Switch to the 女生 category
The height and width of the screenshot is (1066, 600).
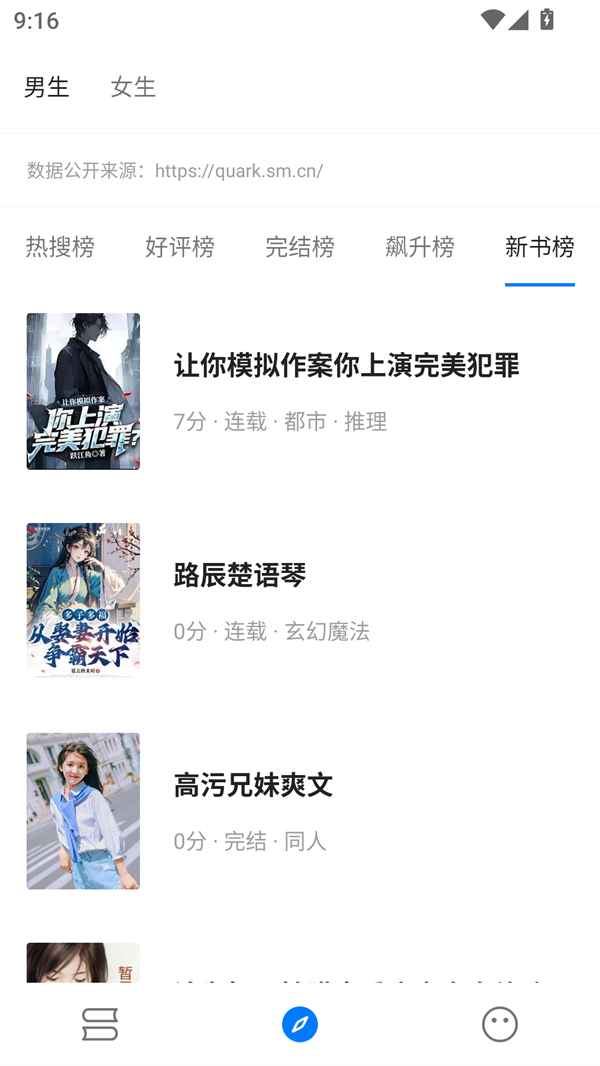[133, 87]
